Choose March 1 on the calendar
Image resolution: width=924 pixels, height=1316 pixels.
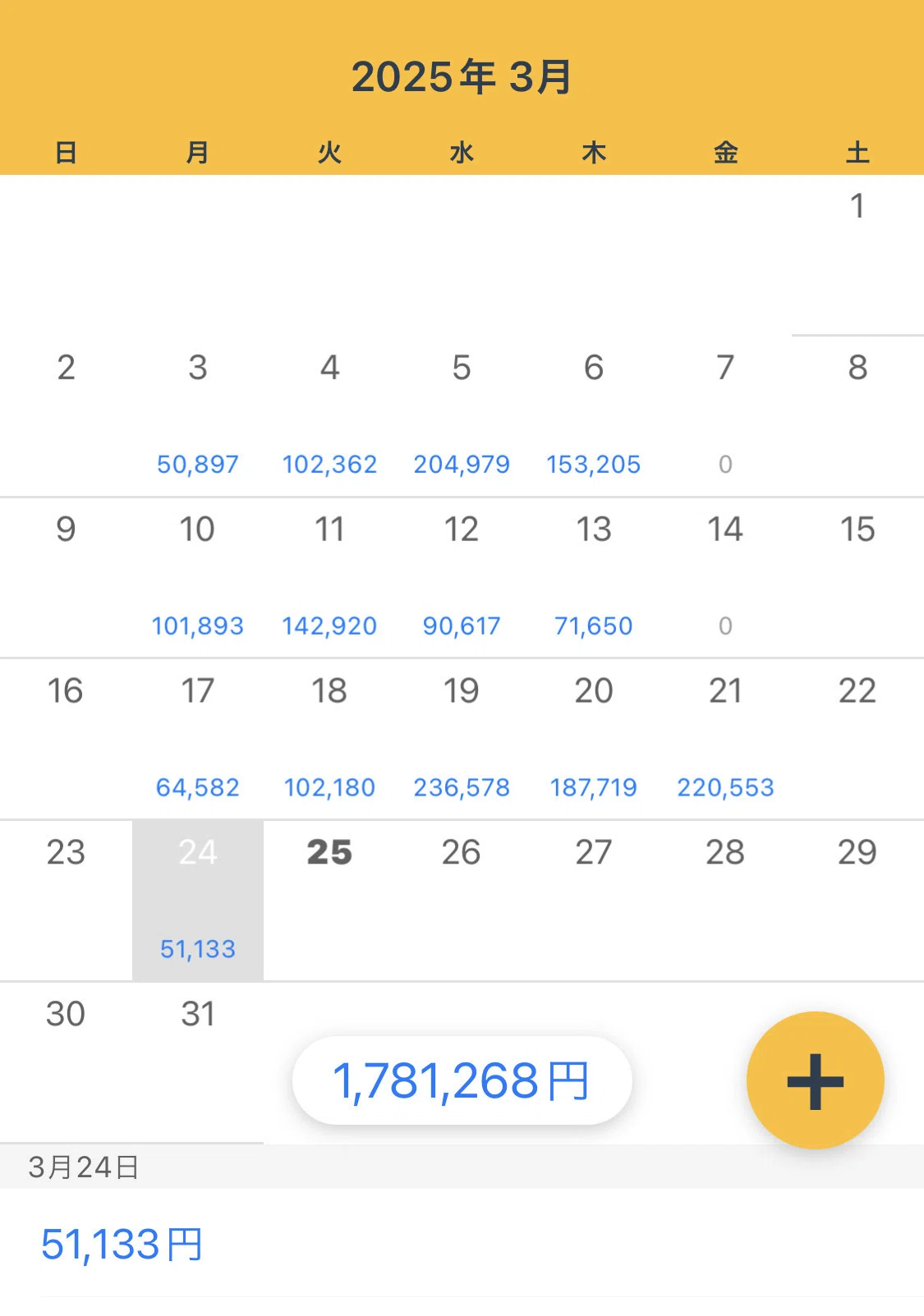click(857, 254)
